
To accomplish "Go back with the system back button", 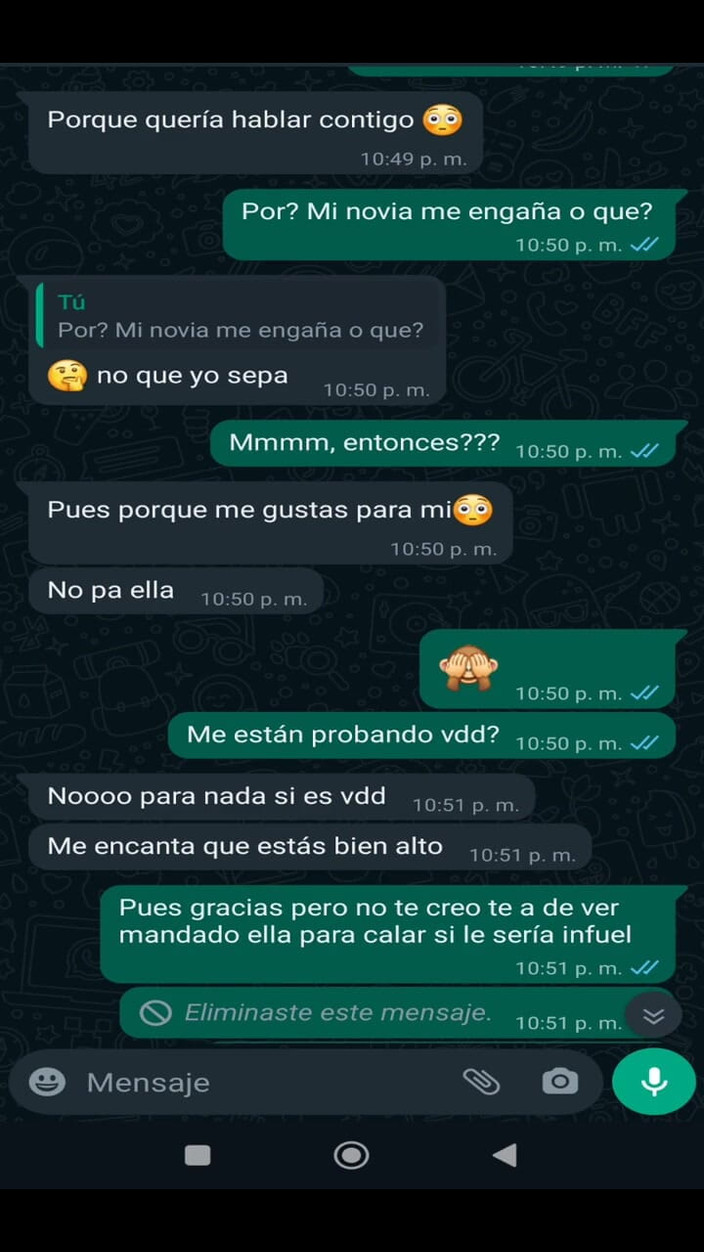I will (x=505, y=1156).
